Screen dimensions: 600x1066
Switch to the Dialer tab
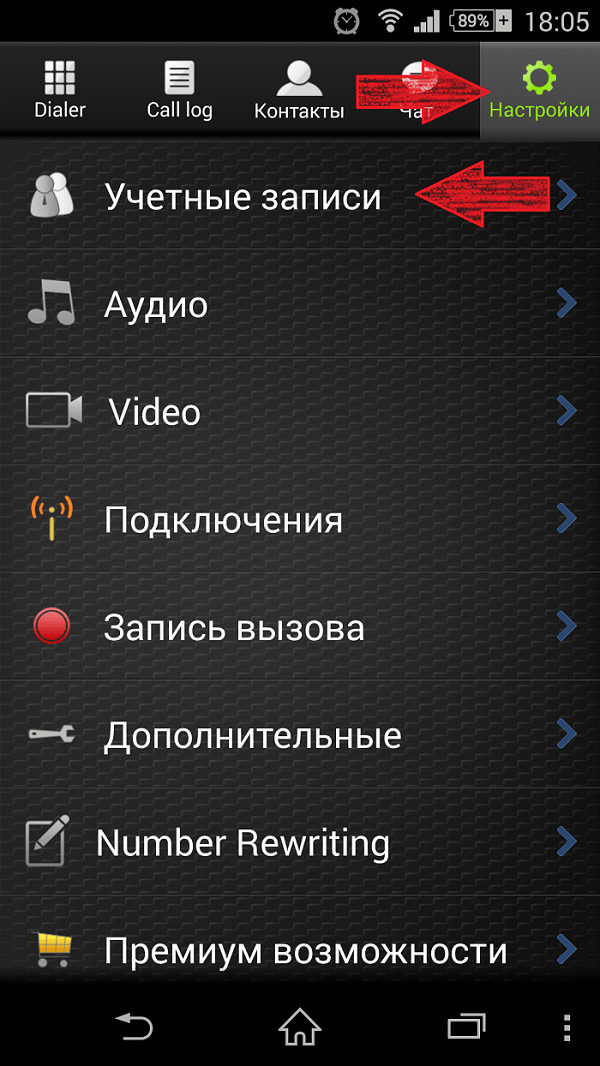(x=60, y=90)
